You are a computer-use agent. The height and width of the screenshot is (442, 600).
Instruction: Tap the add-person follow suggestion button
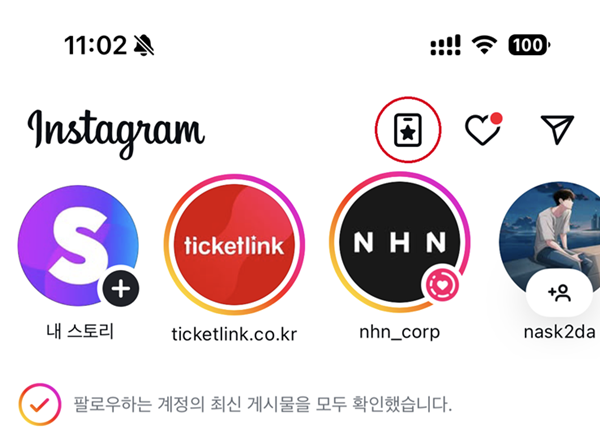pos(558,293)
